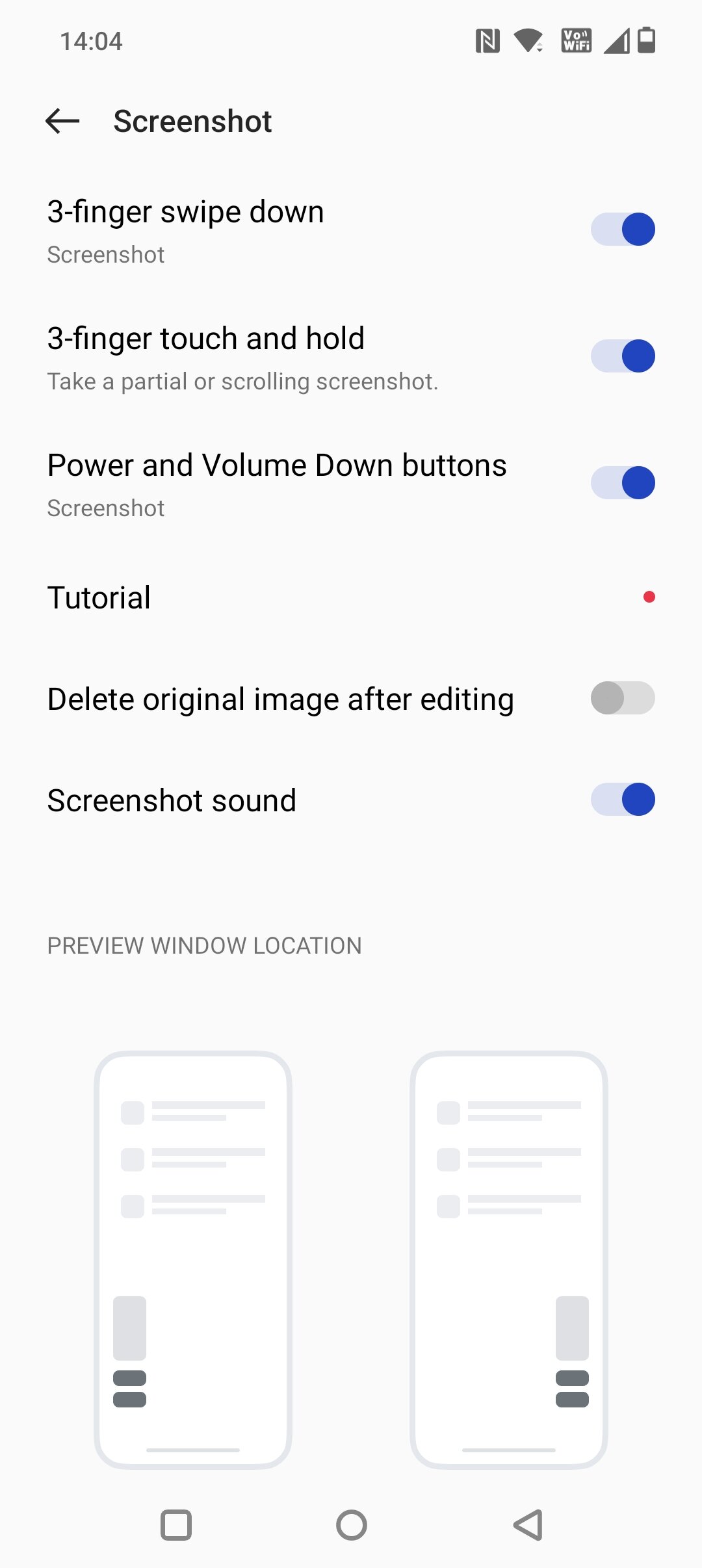Turn off 3-finger swipe down screenshot
702x1568 pixels.
[x=623, y=229]
